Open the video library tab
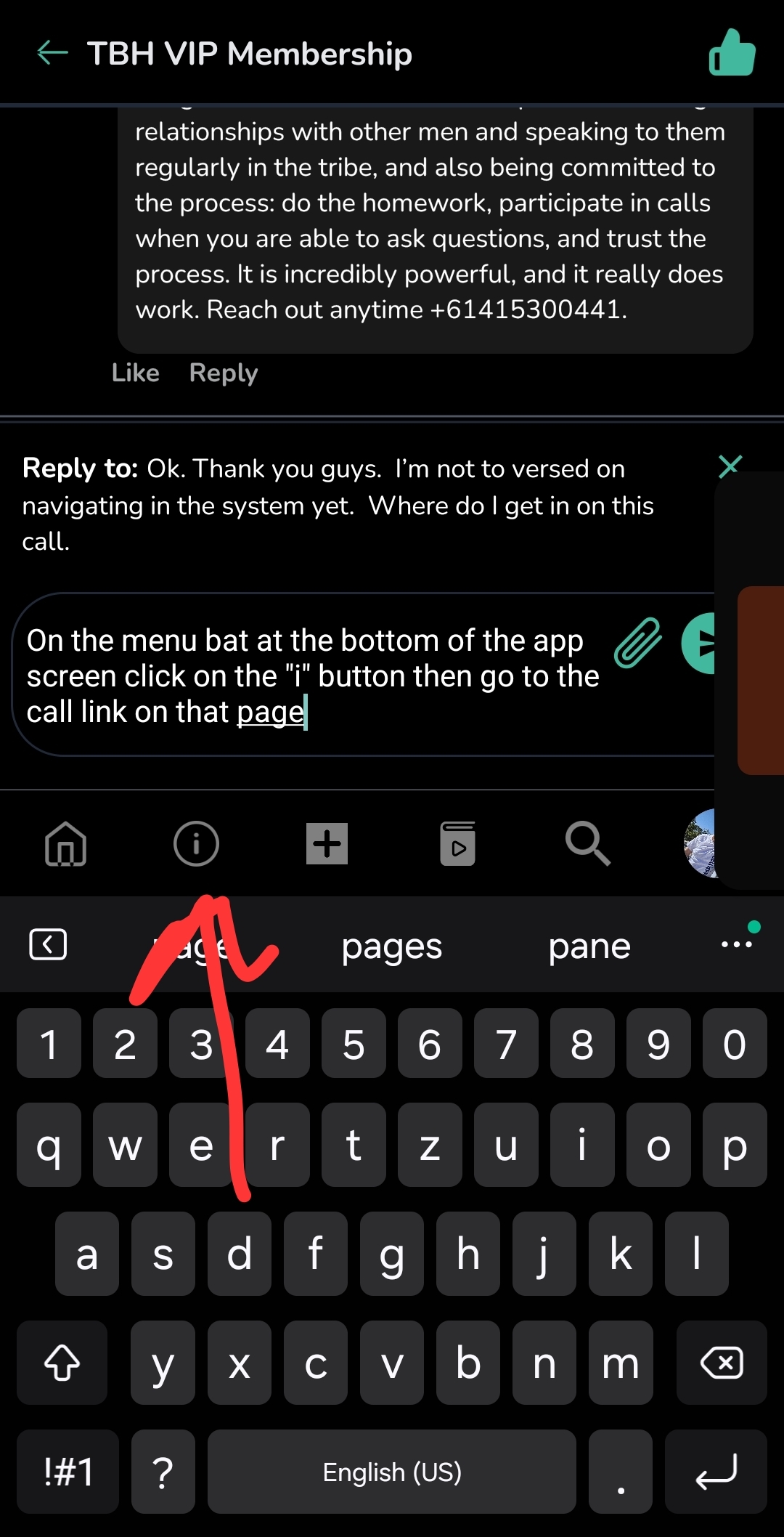This screenshot has width=784, height=1537. (x=457, y=844)
